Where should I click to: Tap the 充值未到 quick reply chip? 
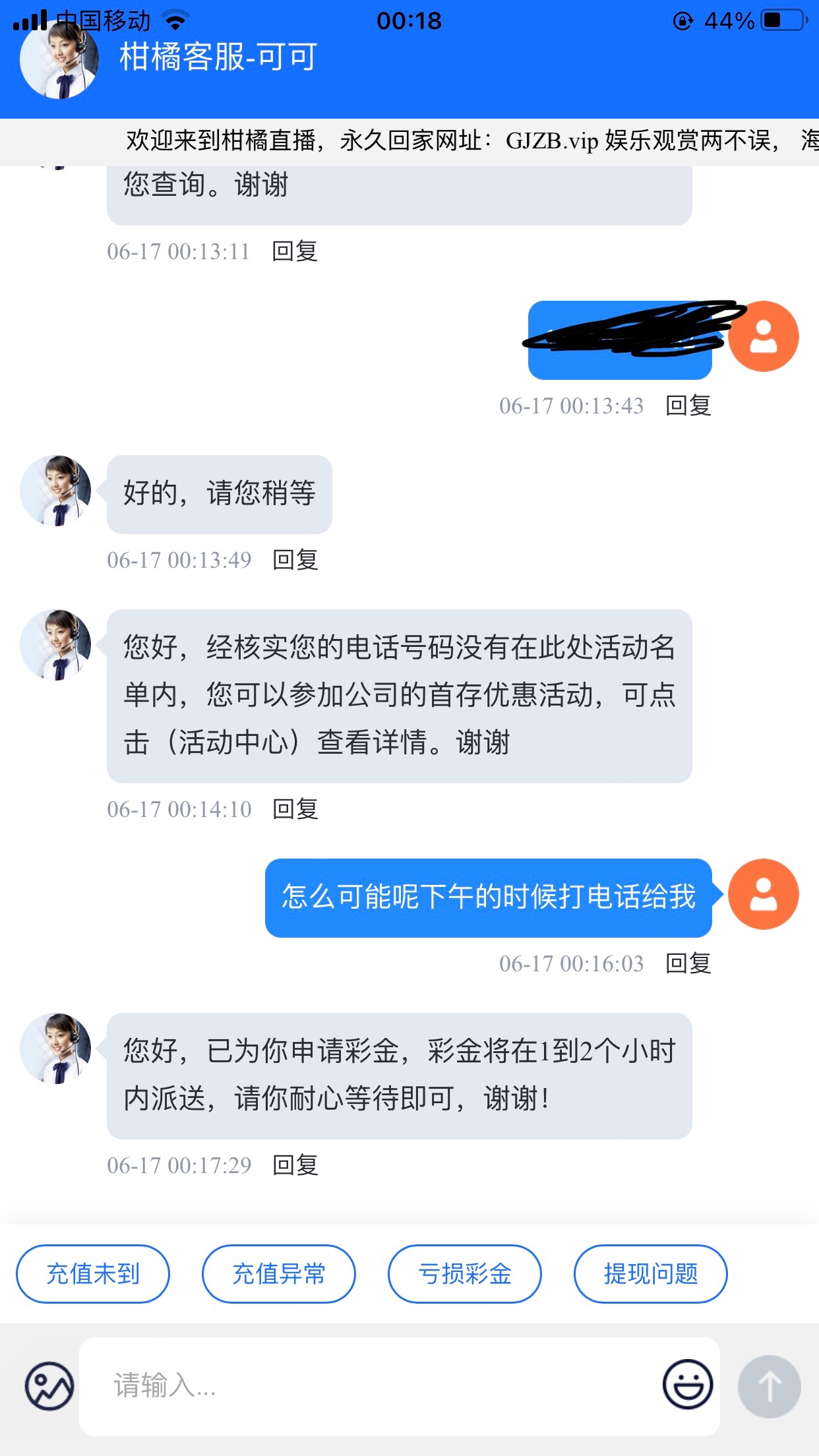93,1273
